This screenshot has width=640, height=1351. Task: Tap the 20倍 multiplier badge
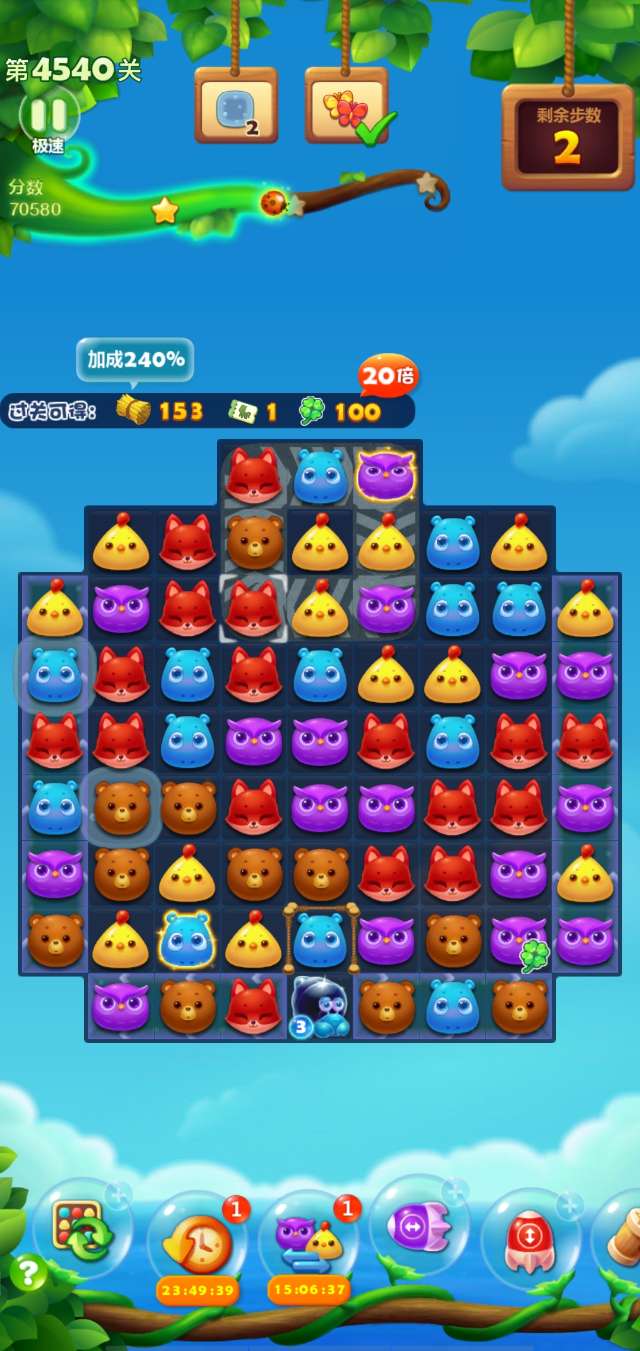tap(388, 376)
